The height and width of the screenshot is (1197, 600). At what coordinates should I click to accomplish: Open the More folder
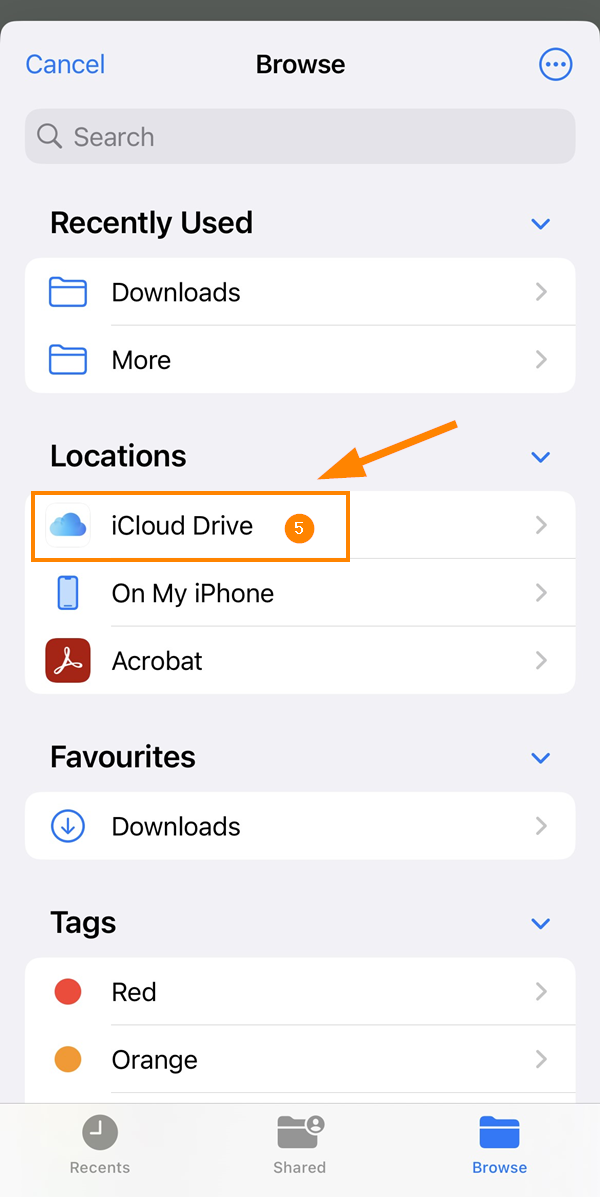(300, 360)
